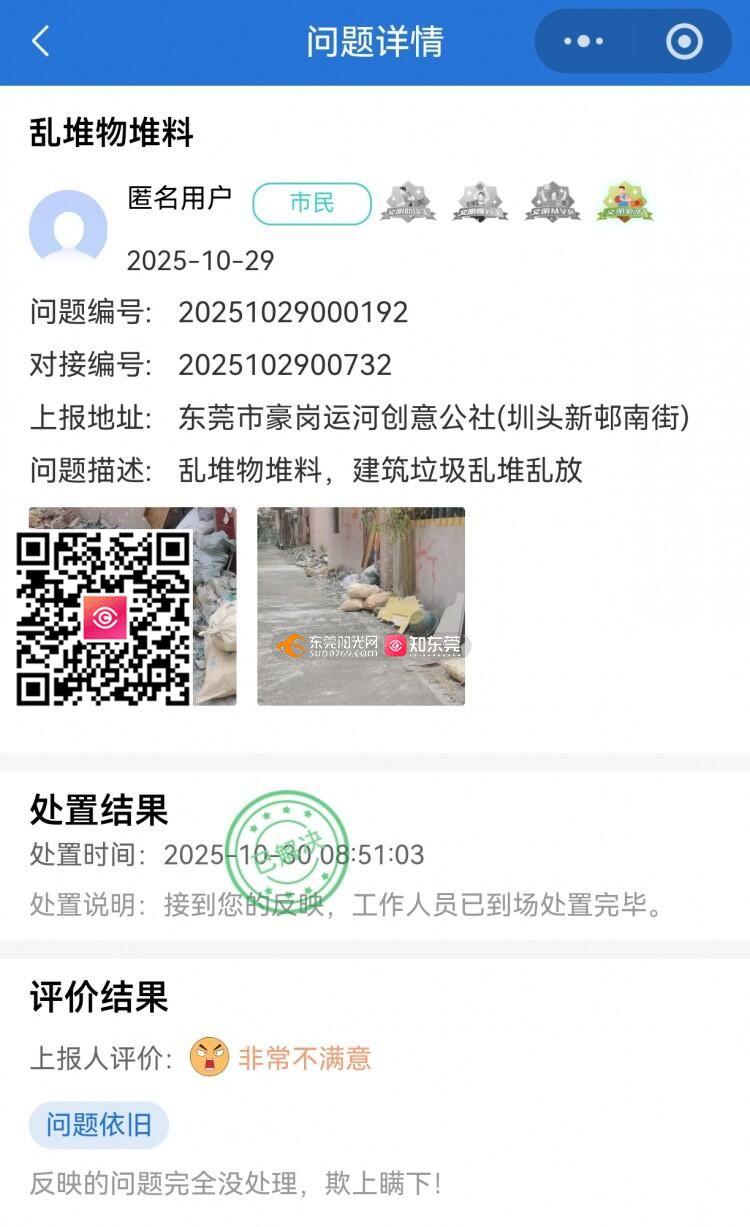Go back from the 问题详情 page
Screen dimensions: 750x1227
[x=41, y=42]
